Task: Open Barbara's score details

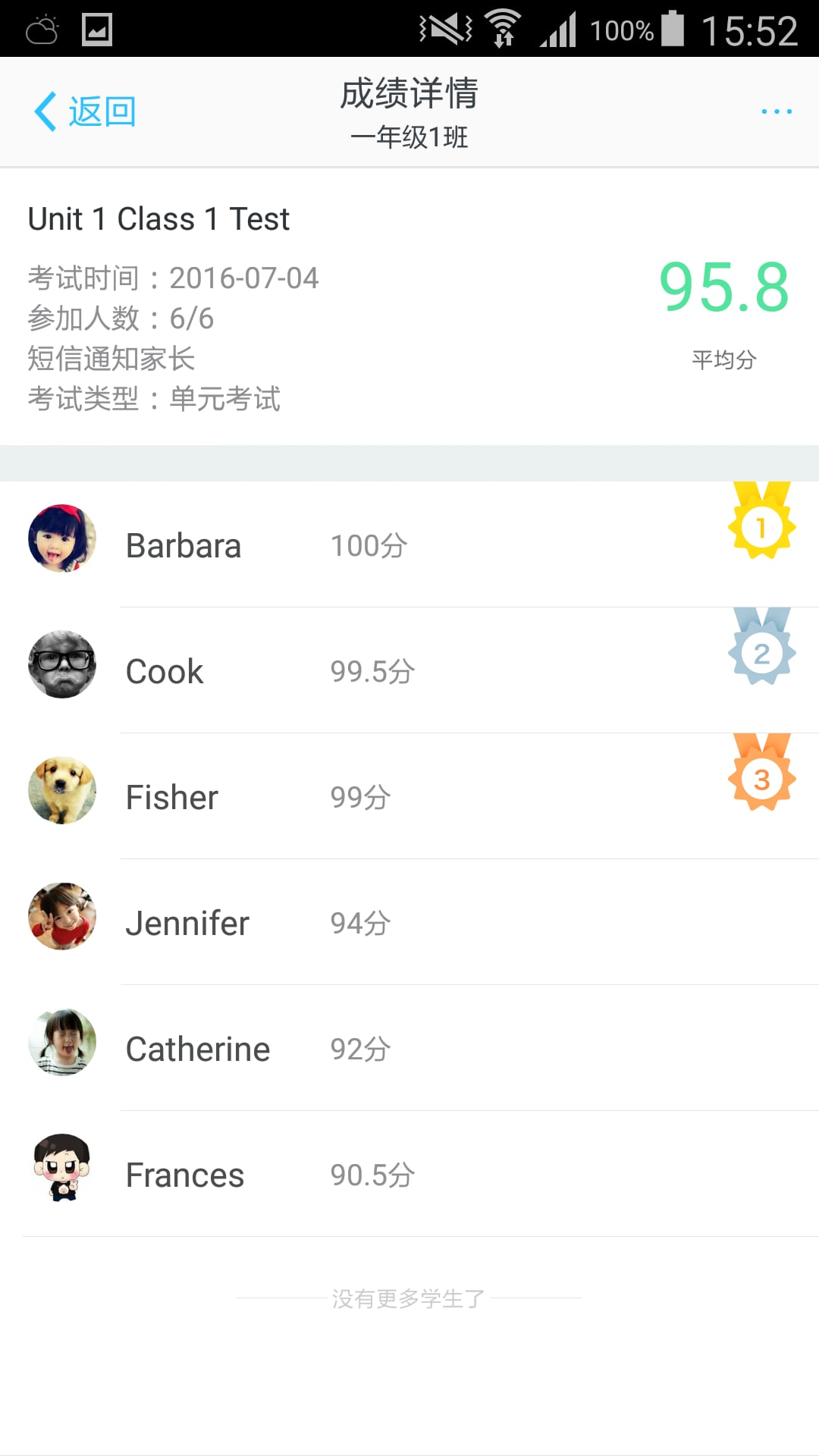Action: pos(409,544)
